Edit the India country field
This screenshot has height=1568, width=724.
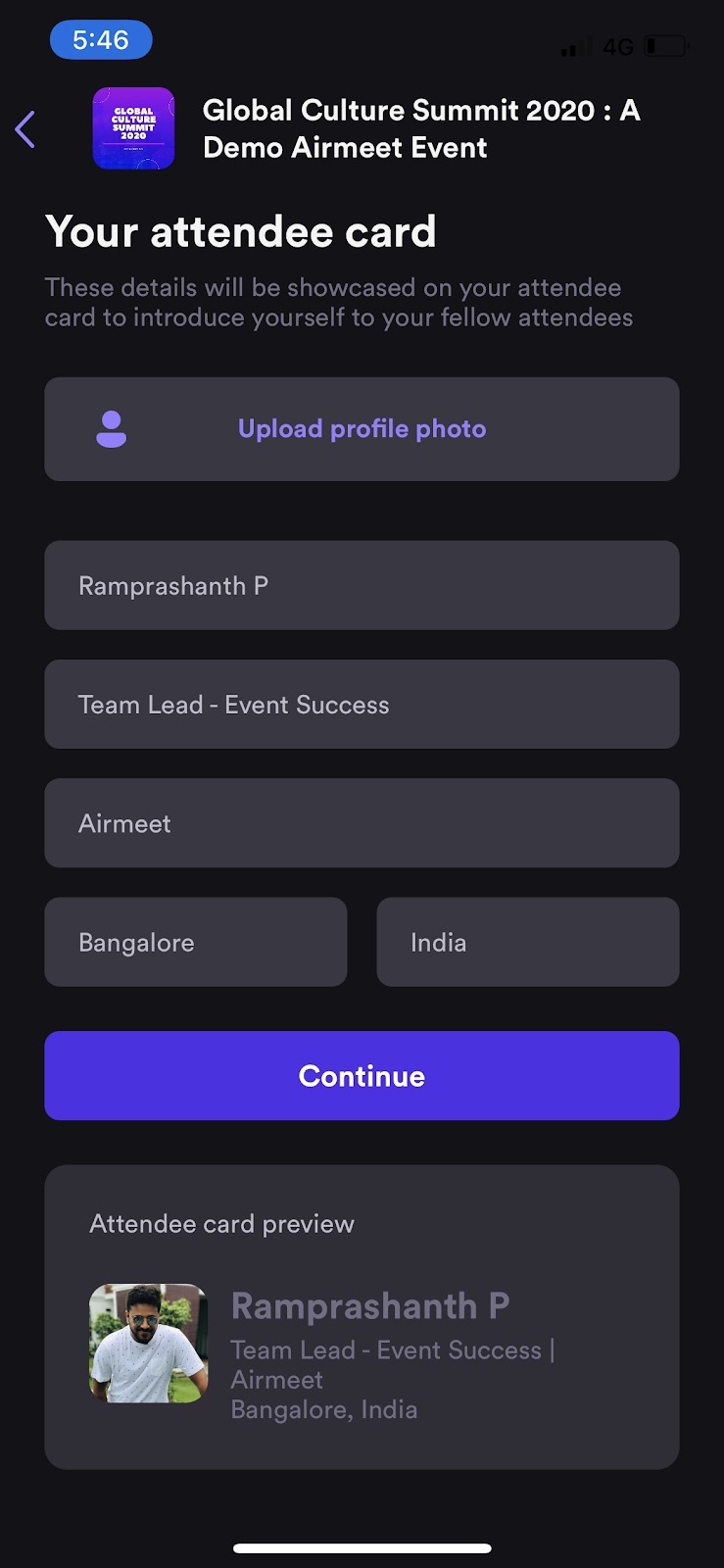click(528, 942)
